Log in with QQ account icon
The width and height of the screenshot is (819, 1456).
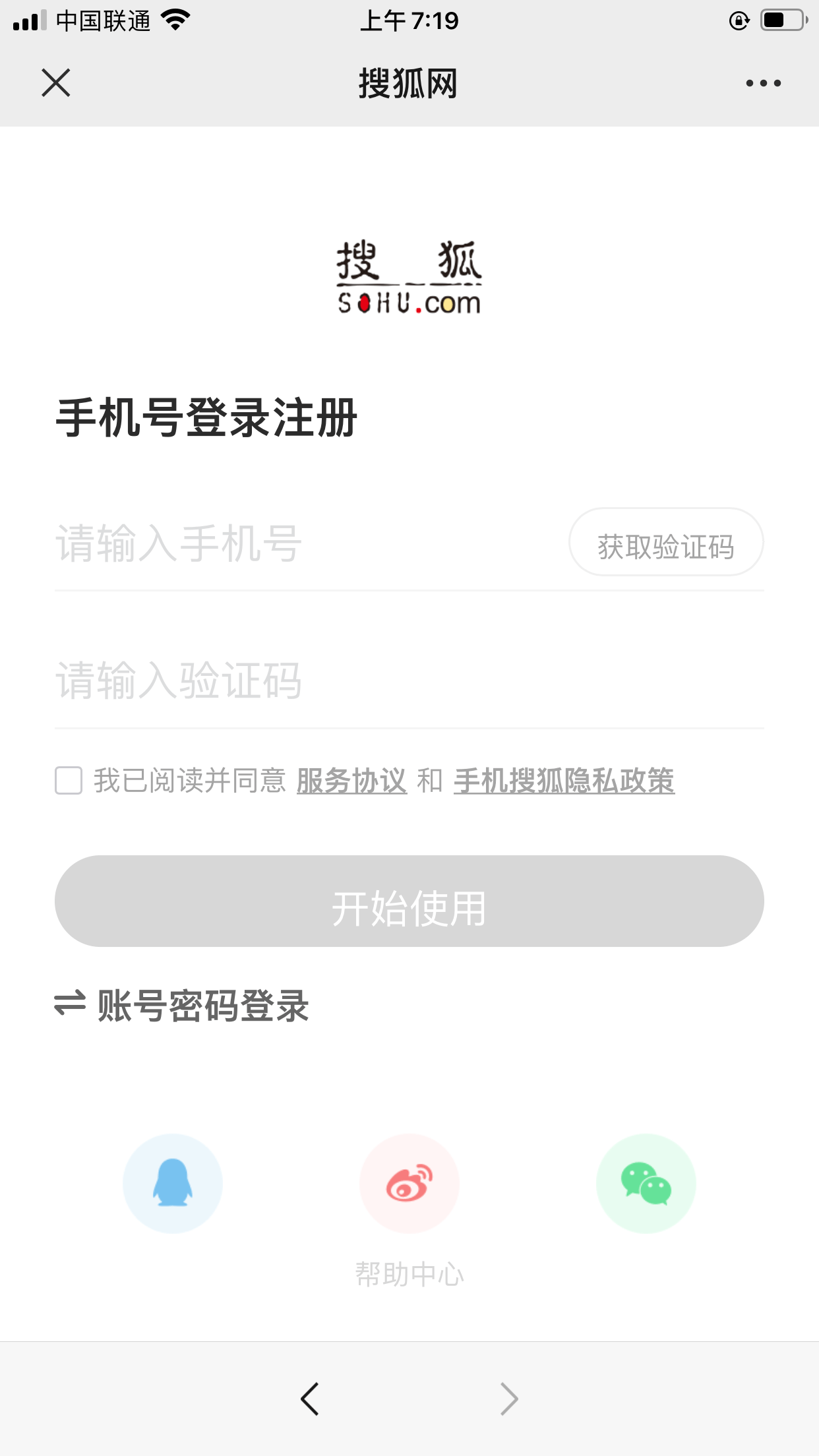[x=172, y=1183]
